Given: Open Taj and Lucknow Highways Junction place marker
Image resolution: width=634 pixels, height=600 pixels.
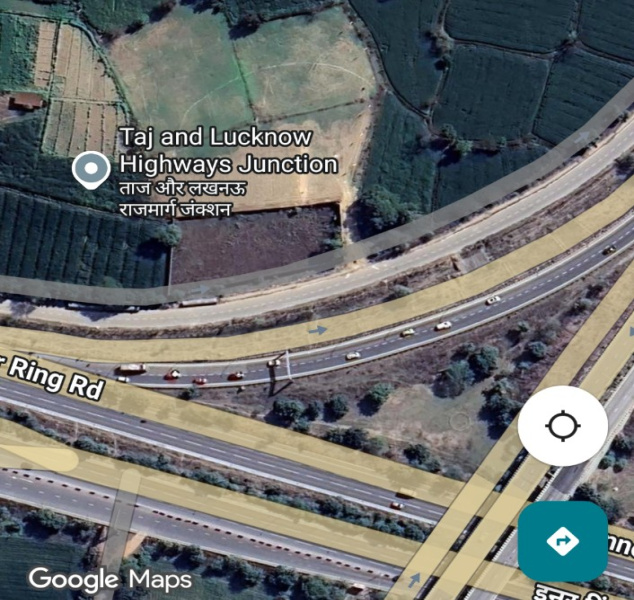Looking at the screenshot, I should pos(92,169).
